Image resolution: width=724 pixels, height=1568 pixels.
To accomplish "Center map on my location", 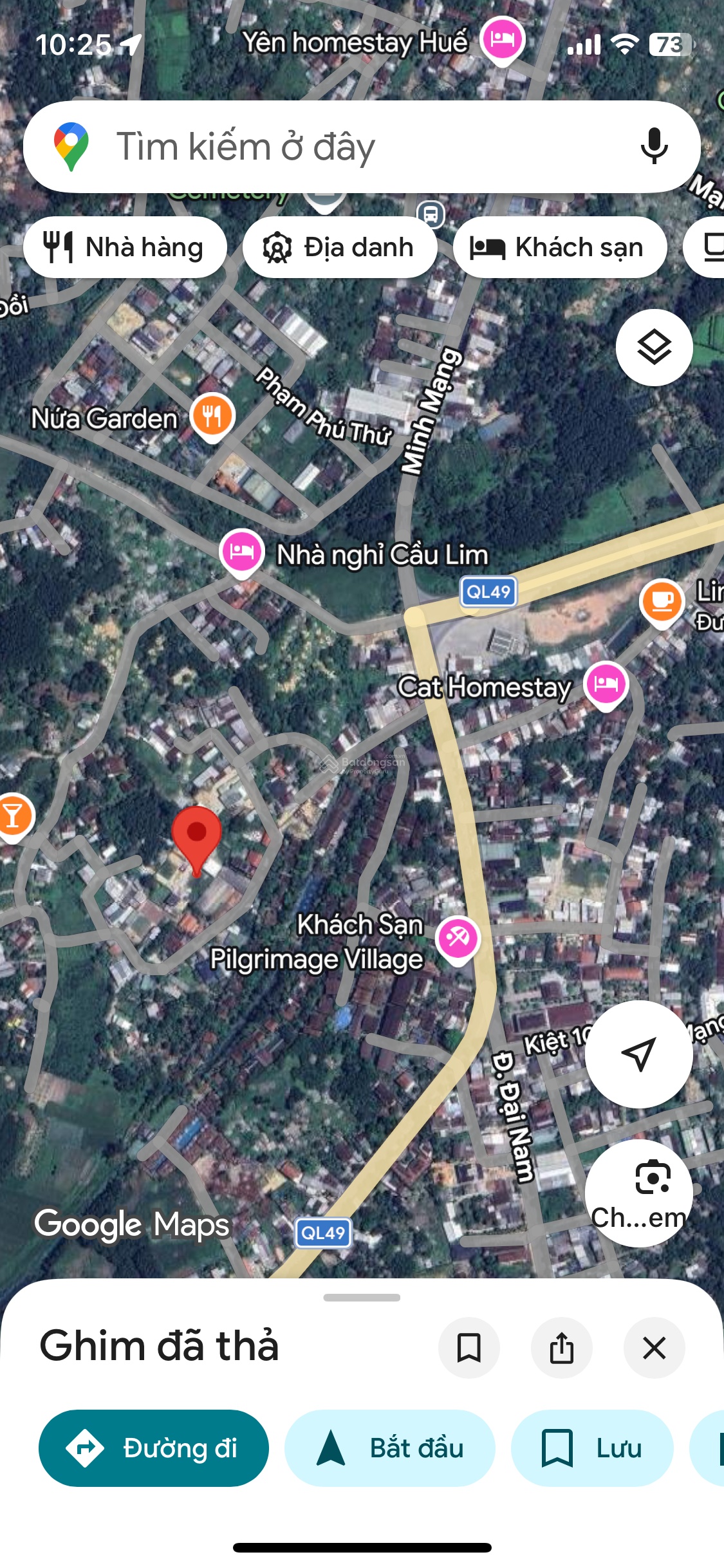I will tap(638, 1054).
